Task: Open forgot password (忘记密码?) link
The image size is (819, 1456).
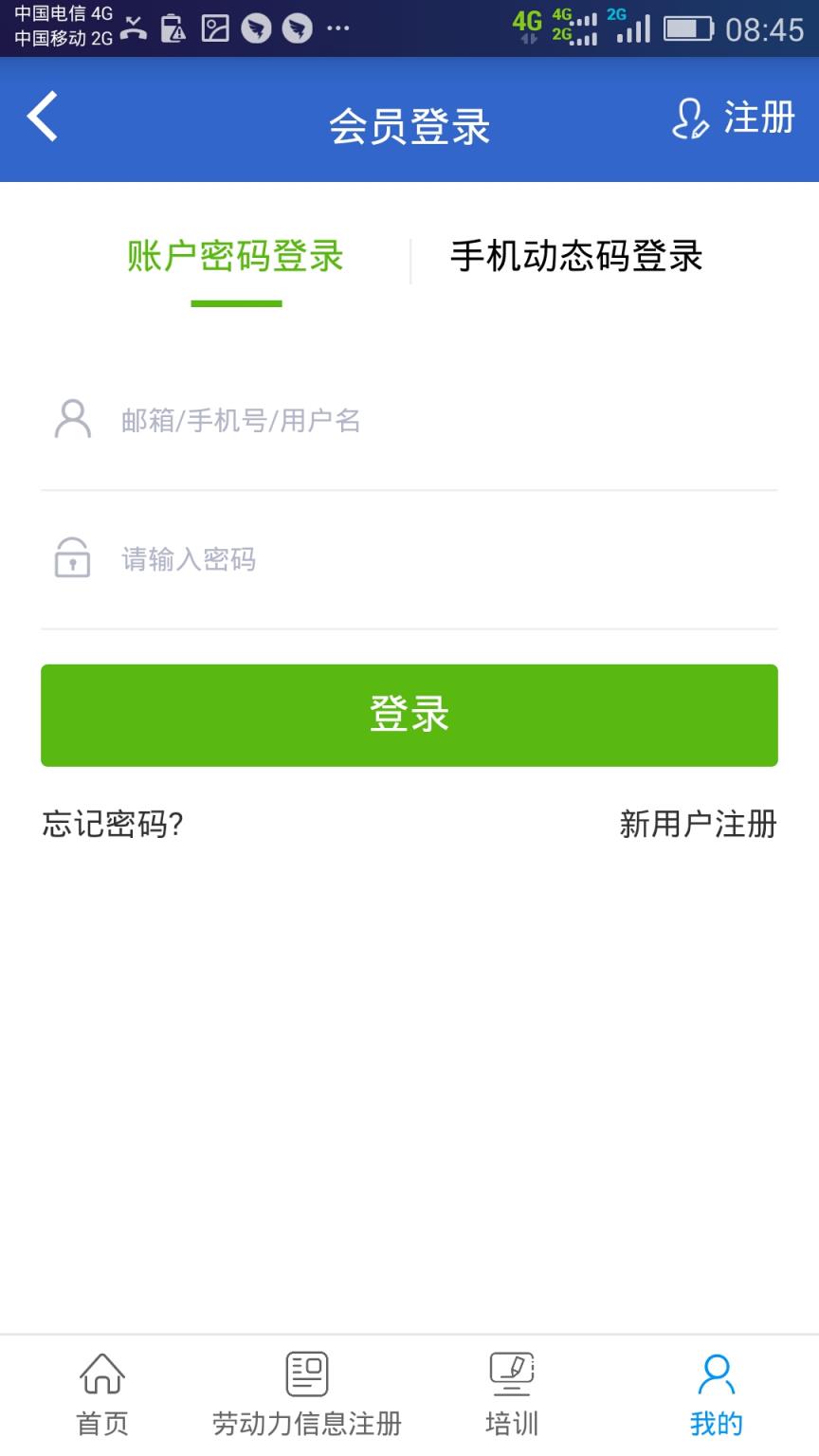Action: point(113,824)
